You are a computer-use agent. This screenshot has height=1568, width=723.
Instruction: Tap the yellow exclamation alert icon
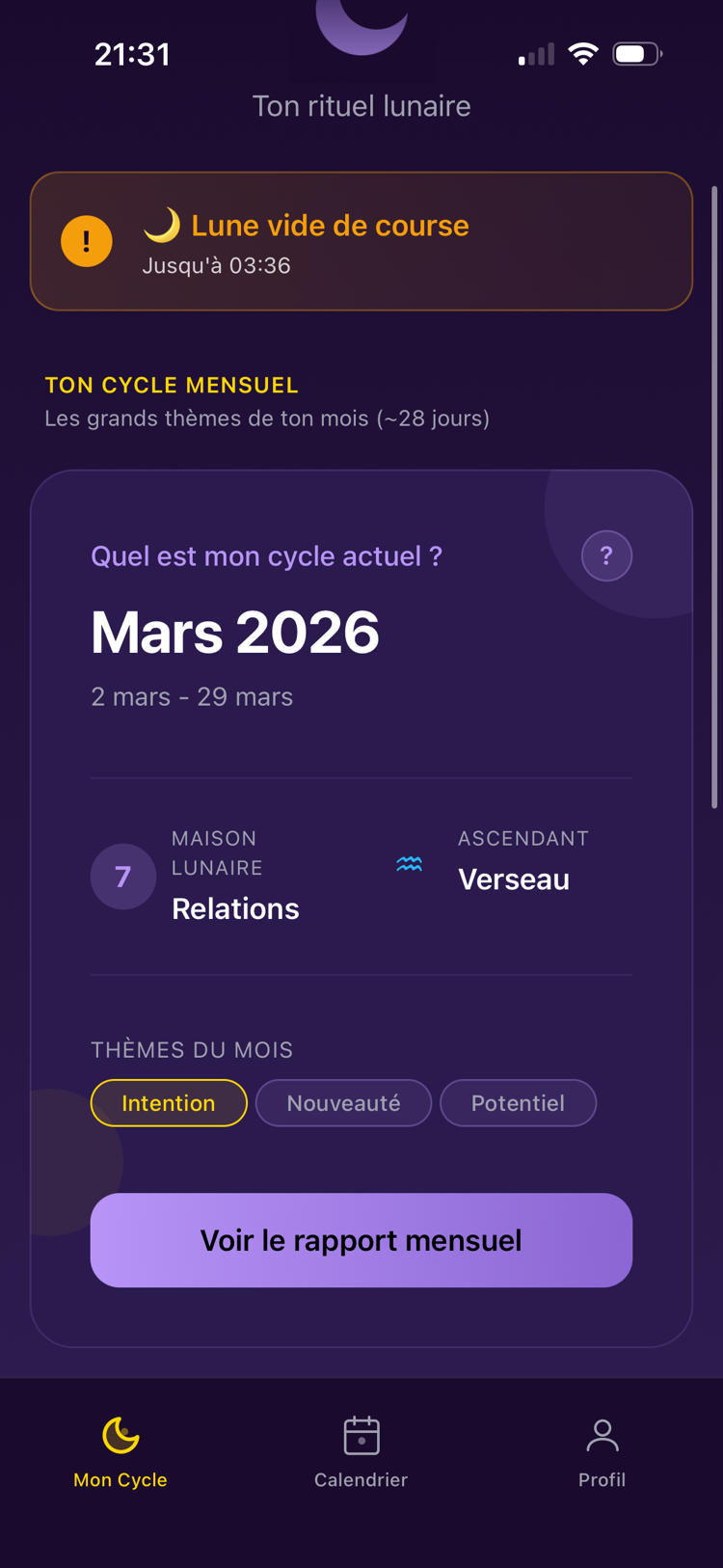click(86, 241)
